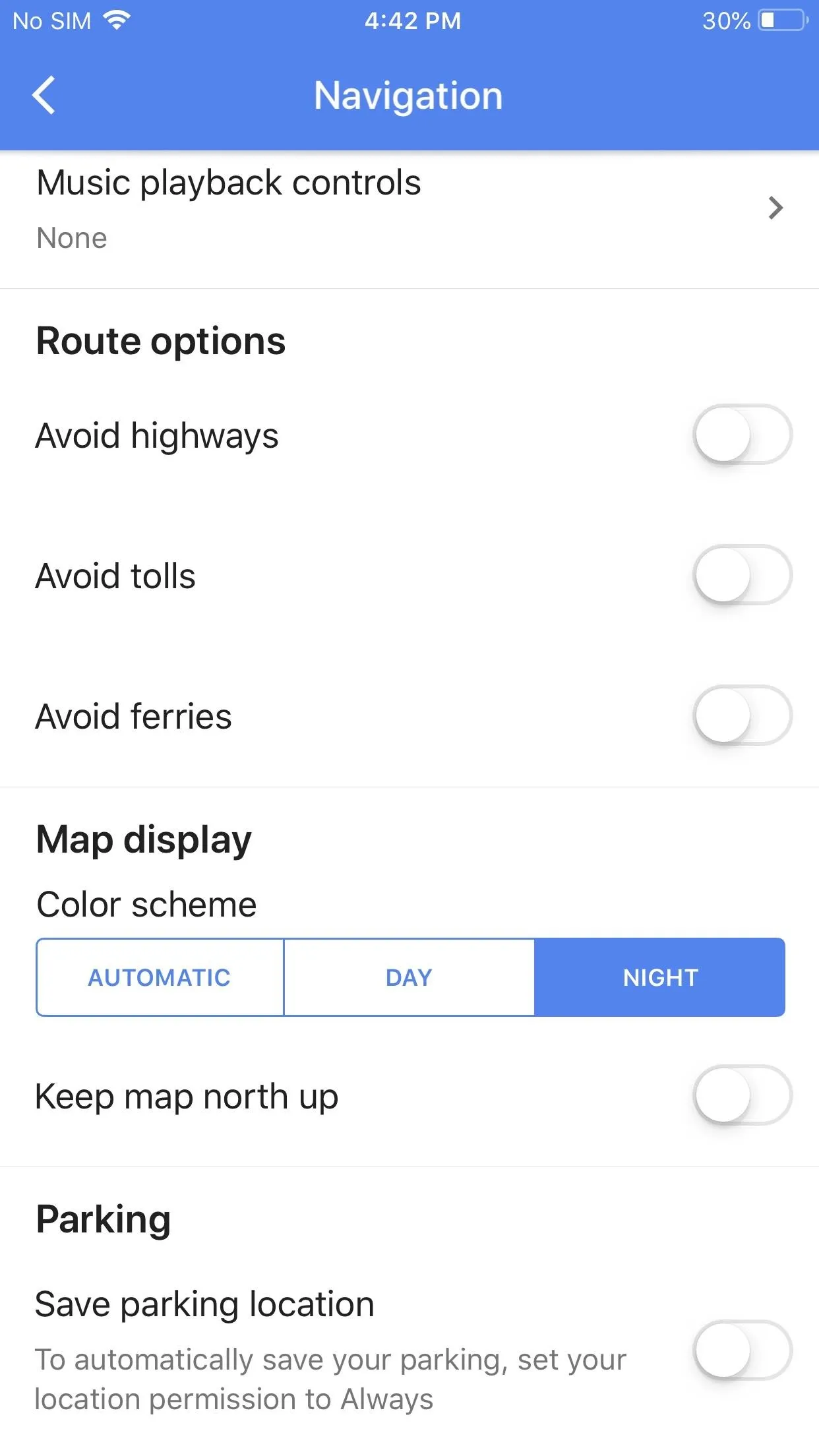Choose the Night color scheme
819x1456 pixels.
pyautogui.click(x=659, y=977)
